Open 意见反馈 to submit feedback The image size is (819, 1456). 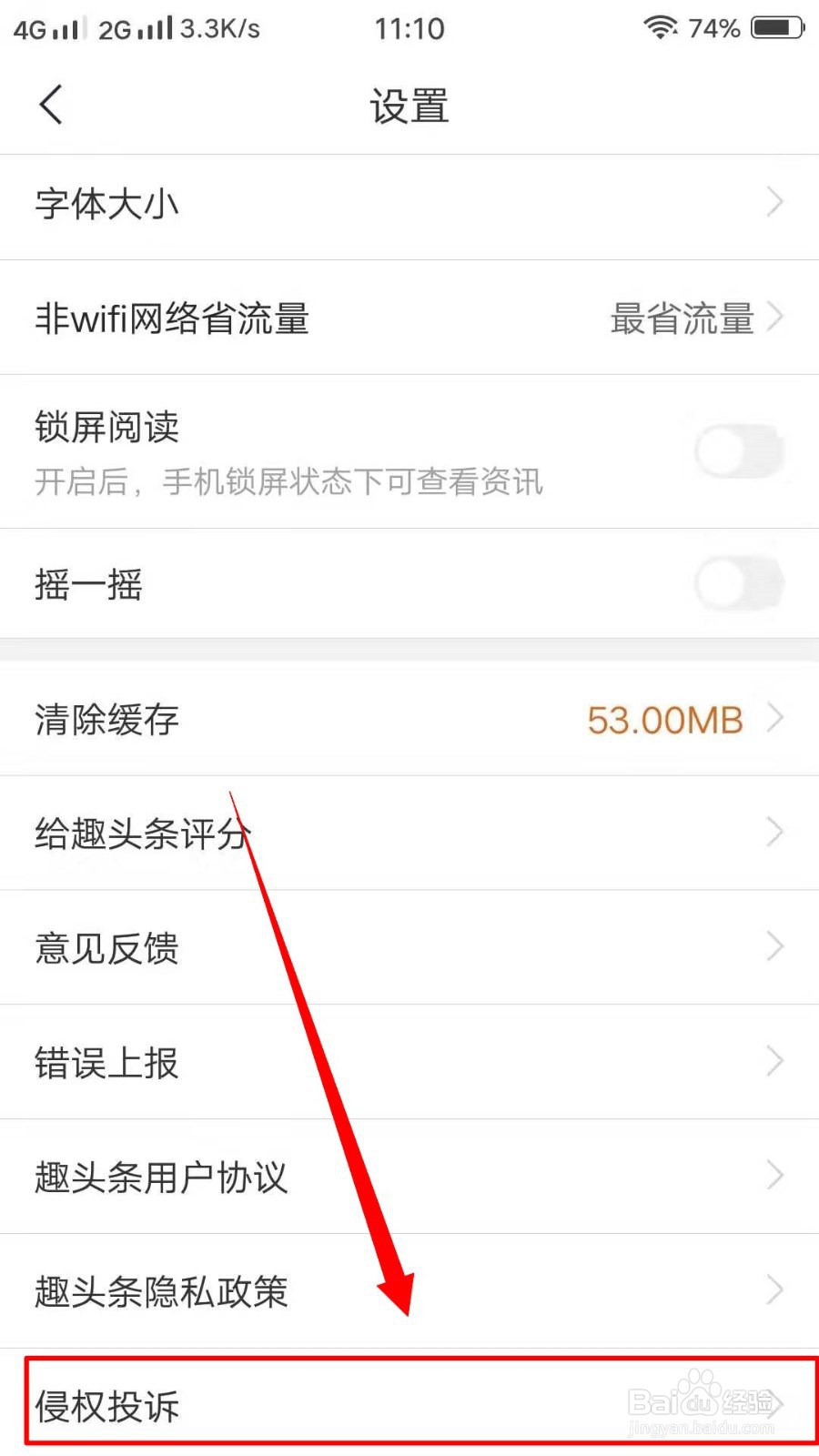click(409, 946)
